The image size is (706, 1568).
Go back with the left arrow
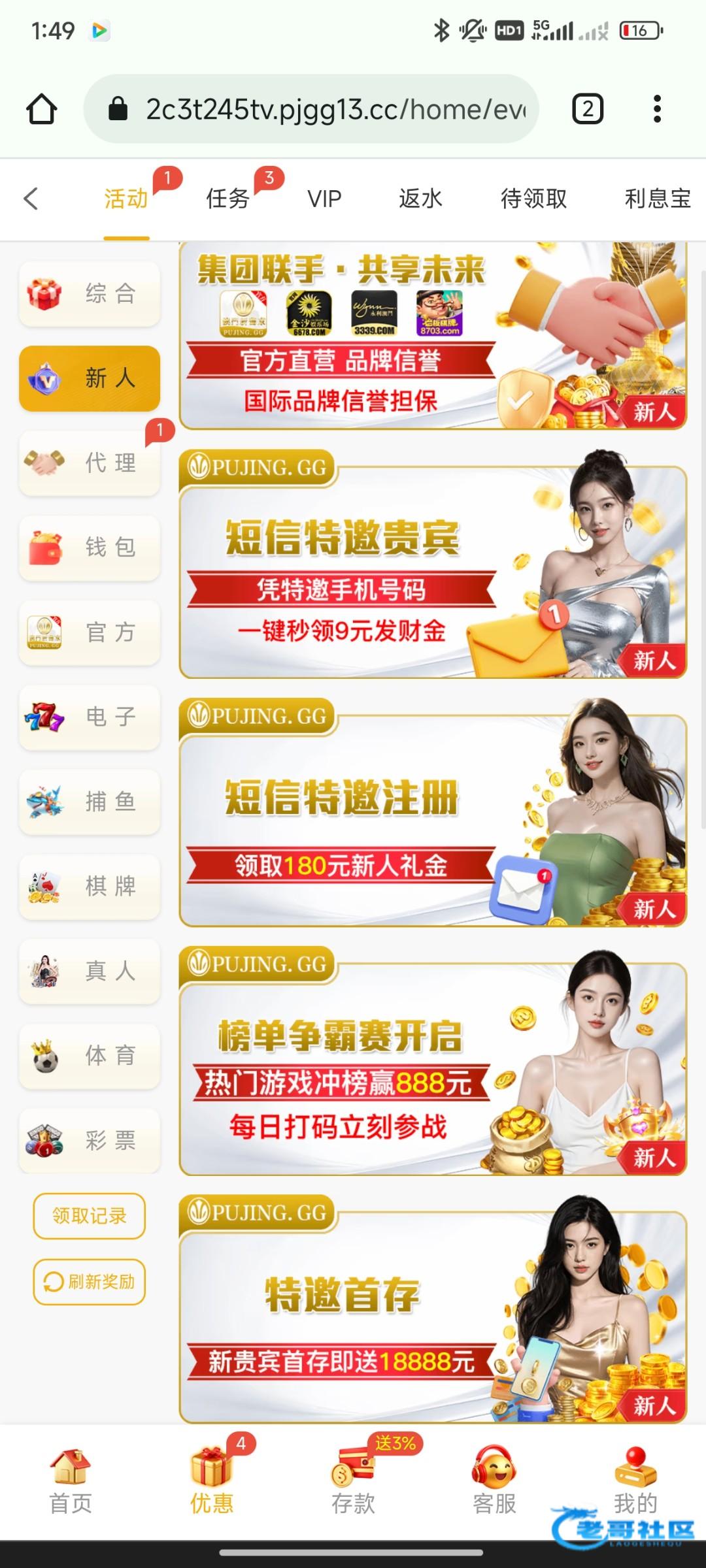click(31, 198)
